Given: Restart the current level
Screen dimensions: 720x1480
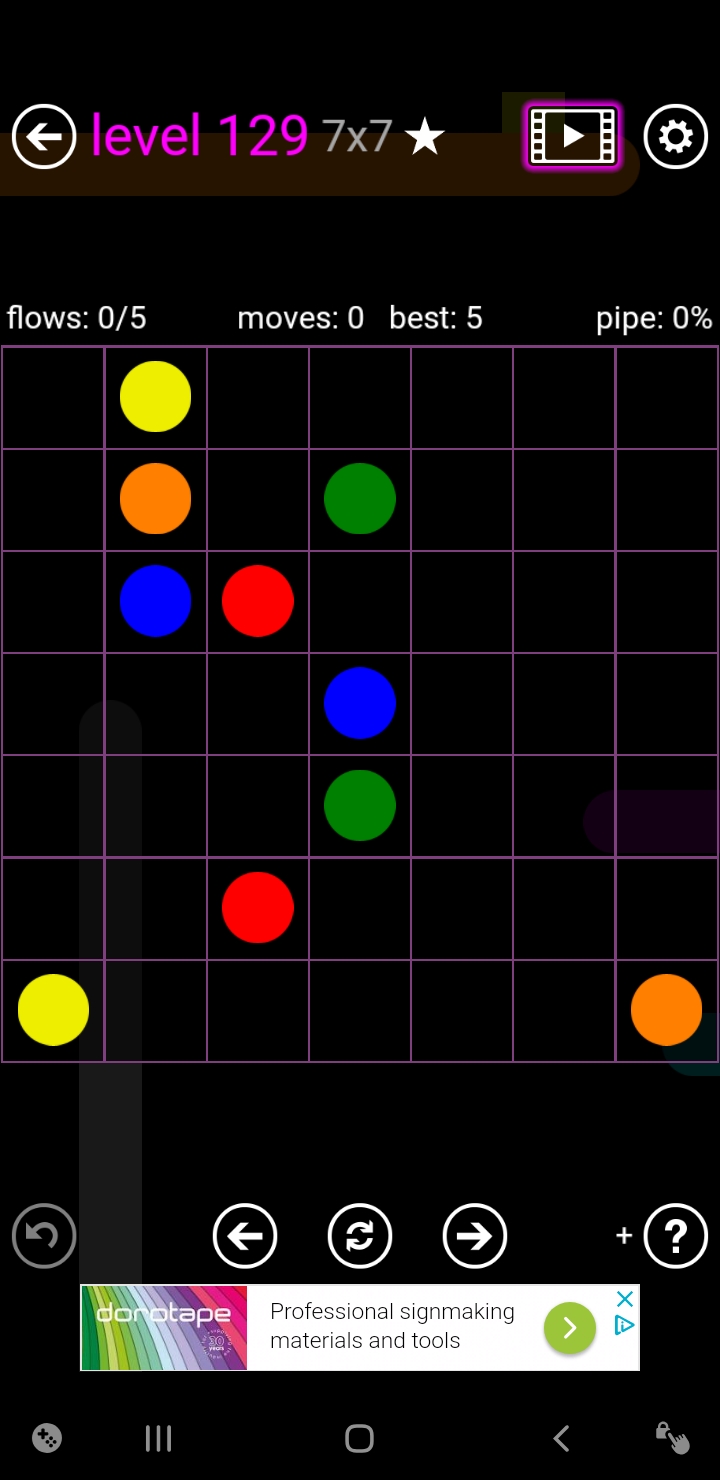Looking at the screenshot, I should [x=360, y=1236].
